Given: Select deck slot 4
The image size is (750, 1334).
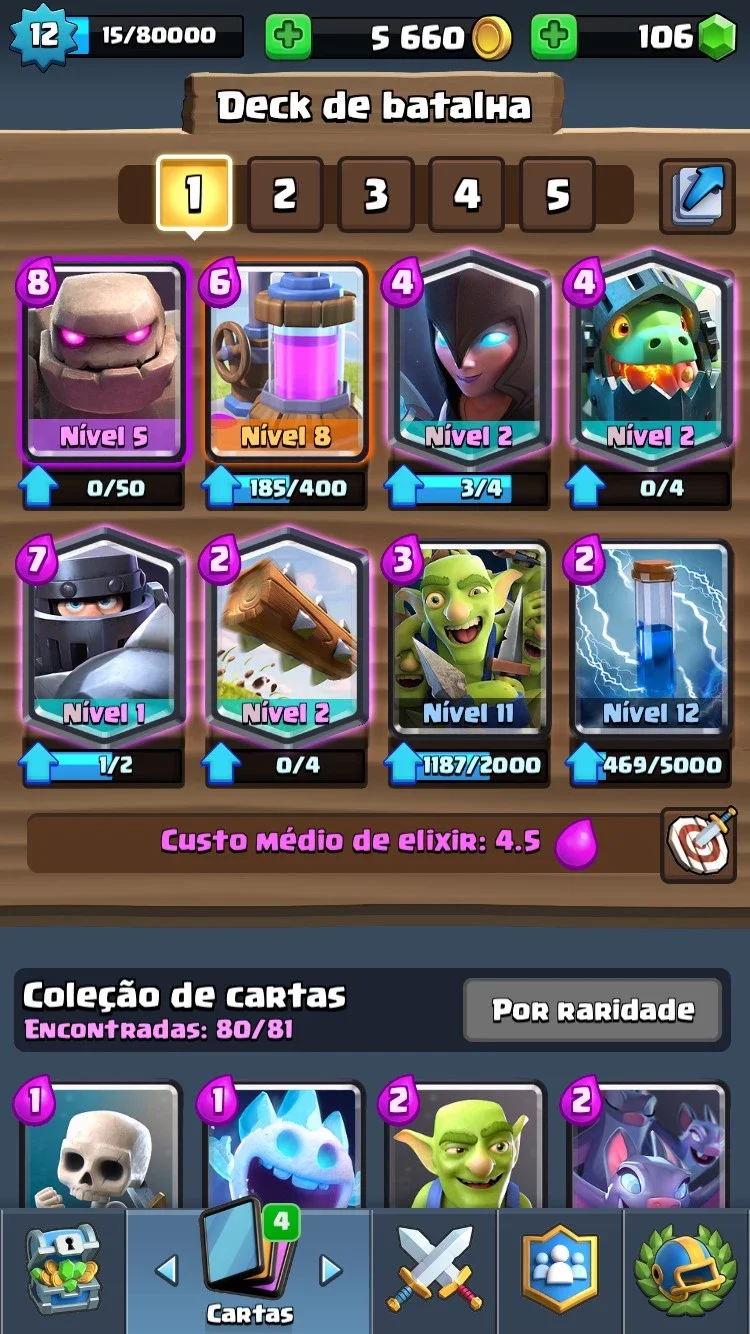Looking at the screenshot, I should [x=467, y=195].
